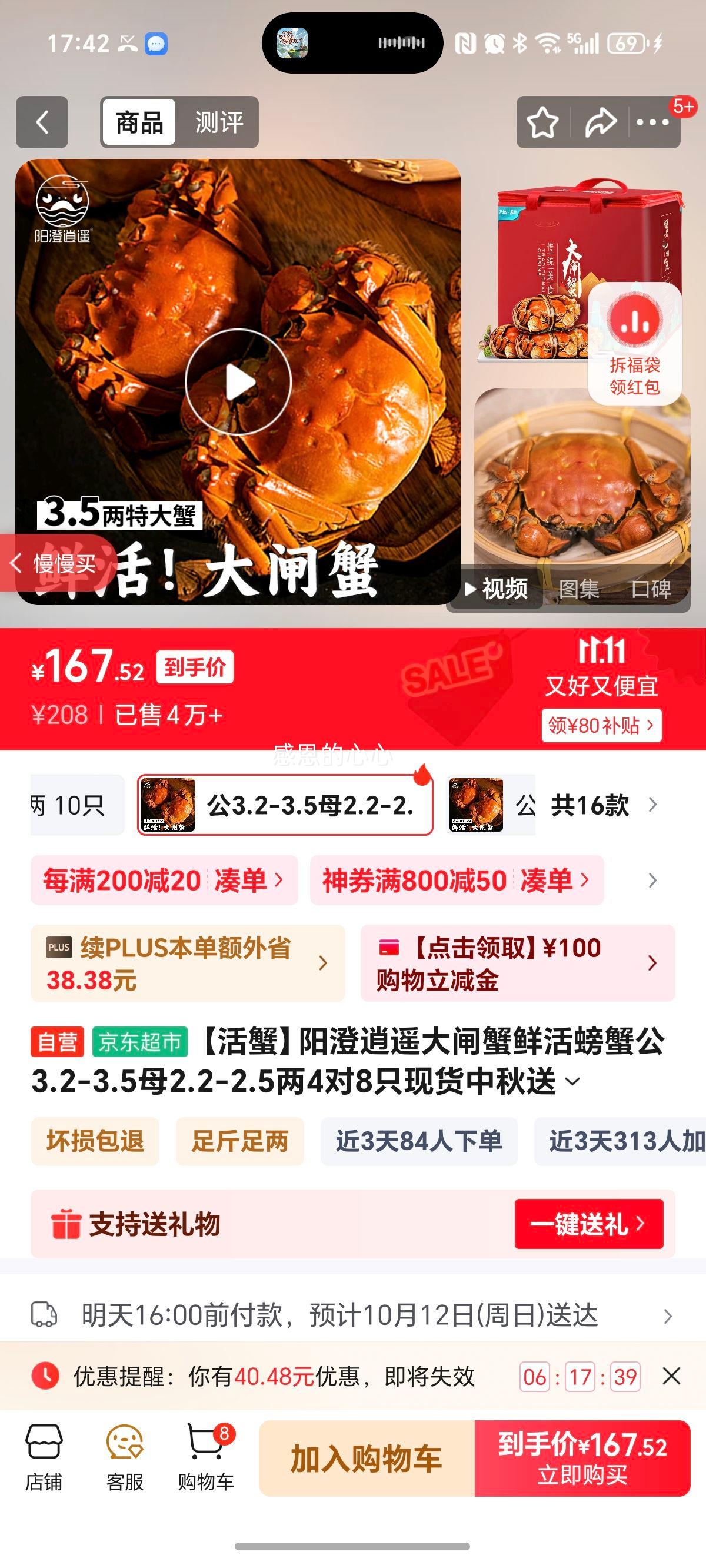Open the 神券满800减50 凑单 coupon
This screenshot has width=706, height=1568.
457,880
